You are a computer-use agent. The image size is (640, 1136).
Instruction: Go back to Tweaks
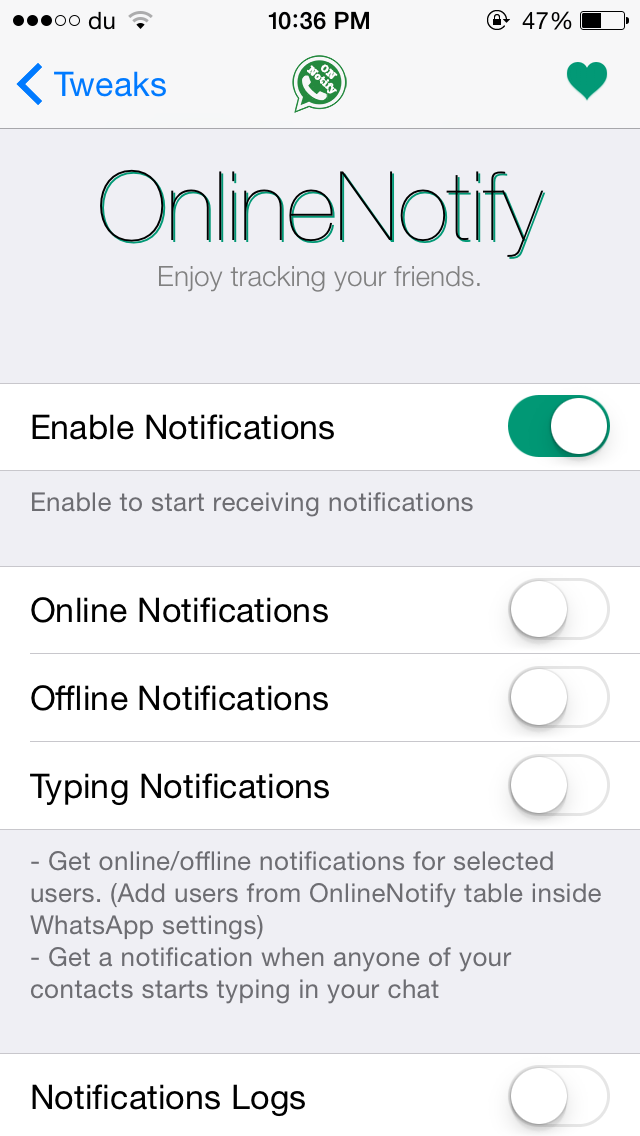pos(92,85)
